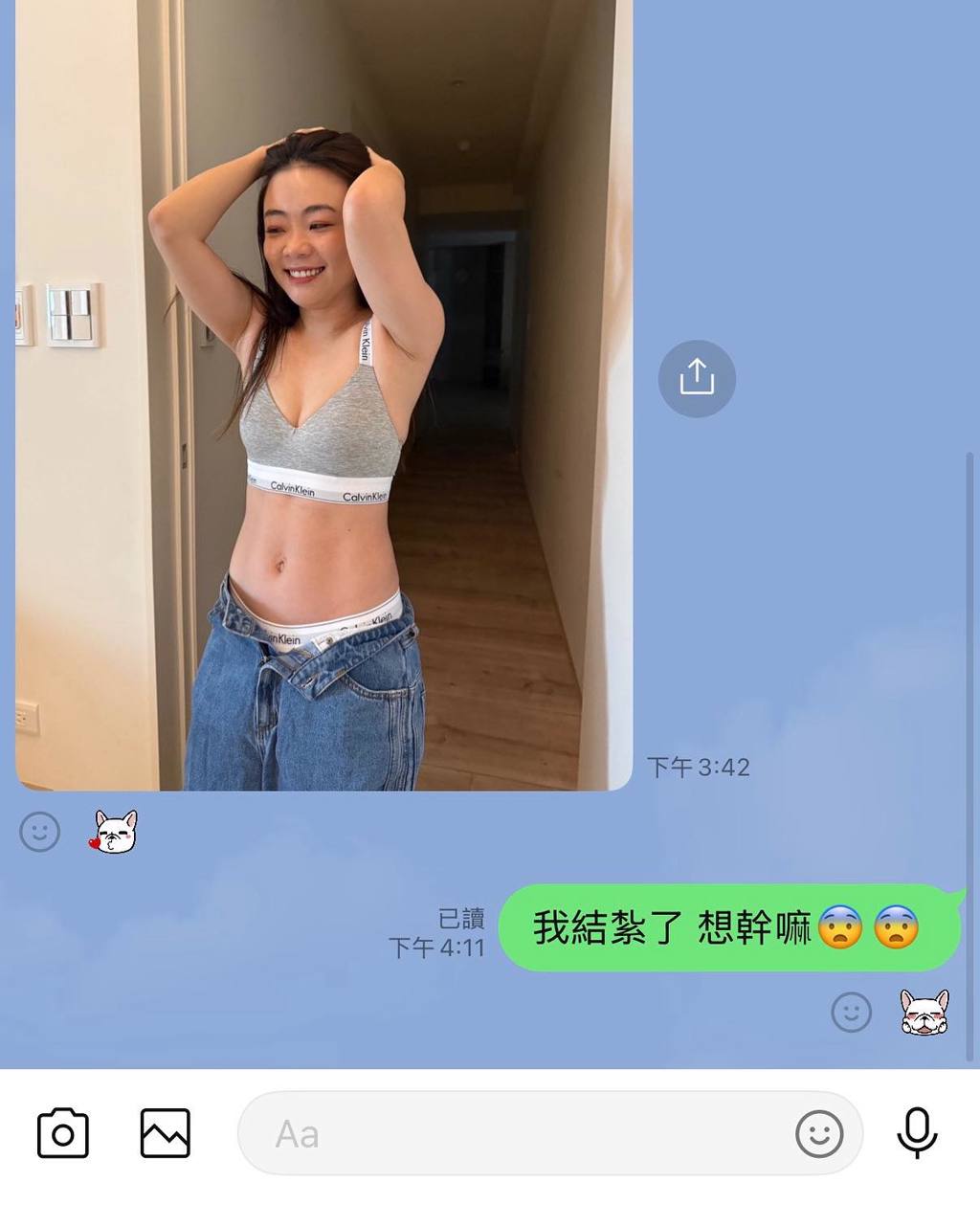Screen dimensions: 980x1226
Task: Record a voice message with the microphone
Action: [917, 1133]
